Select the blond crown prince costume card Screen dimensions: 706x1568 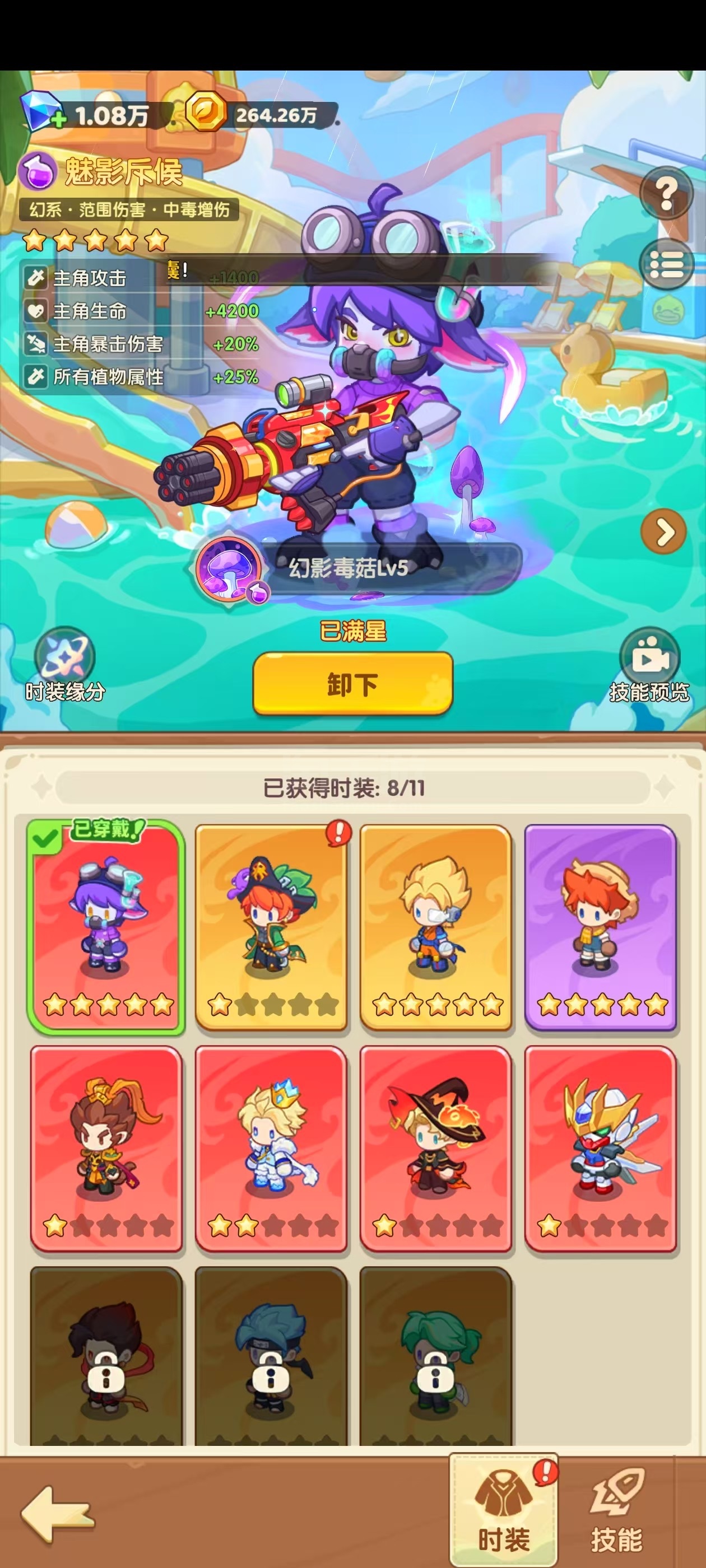pyautogui.click(x=271, y=1149)
